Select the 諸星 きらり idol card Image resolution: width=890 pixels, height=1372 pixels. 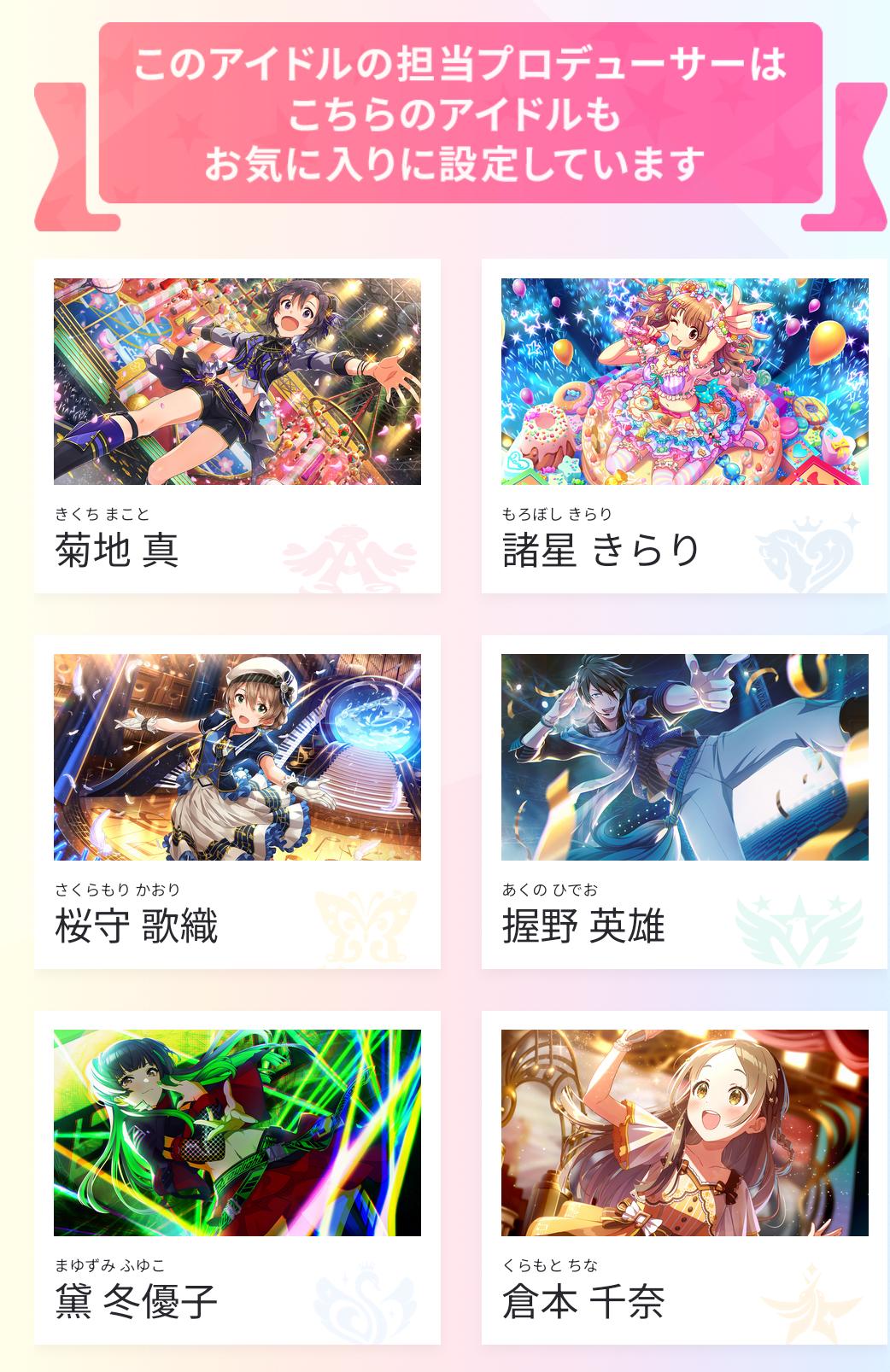(x=684, y=425)
